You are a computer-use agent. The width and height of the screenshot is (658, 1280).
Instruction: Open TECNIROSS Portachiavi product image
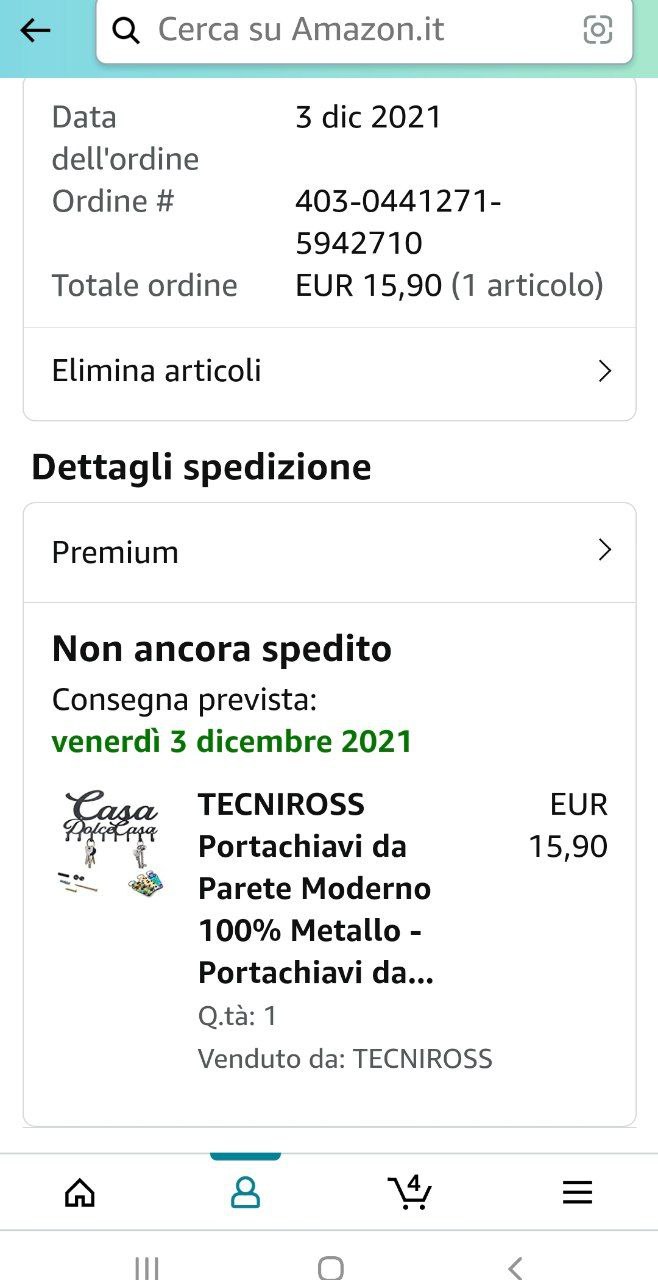point(111,843)
